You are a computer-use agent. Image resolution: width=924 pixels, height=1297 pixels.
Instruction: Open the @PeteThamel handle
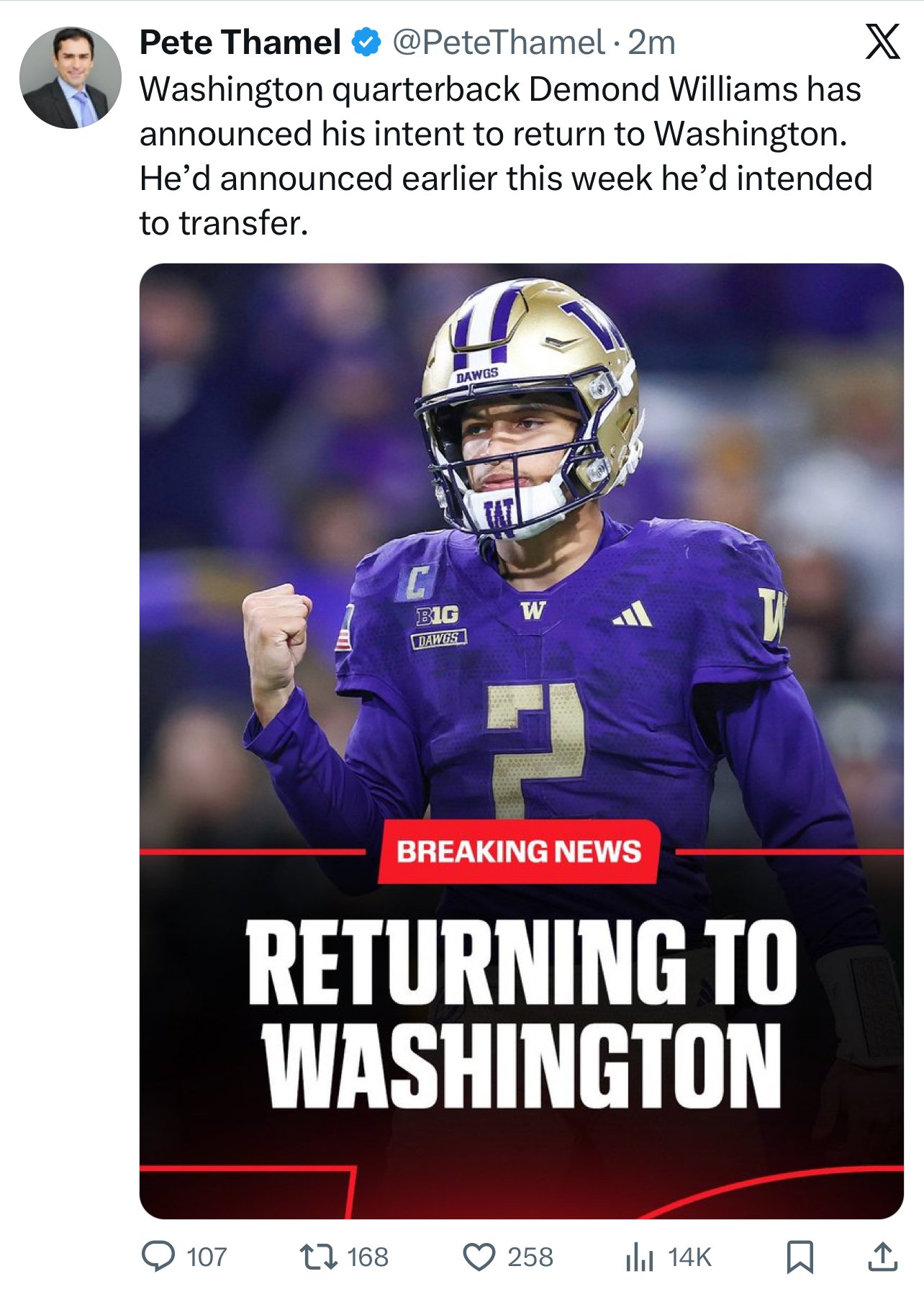click(x=497, y=42)
